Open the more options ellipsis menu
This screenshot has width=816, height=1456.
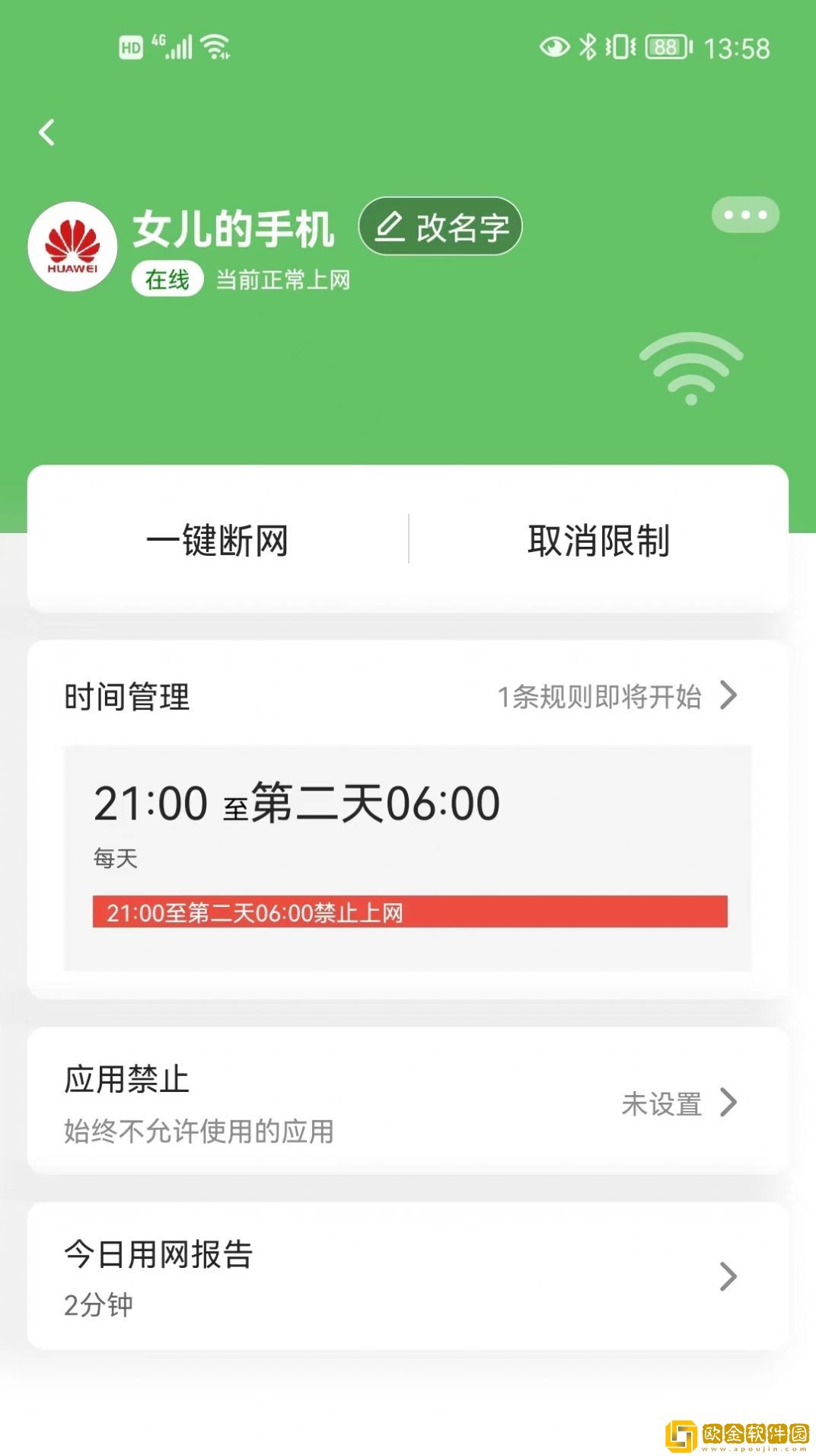[x=747, y=215]
